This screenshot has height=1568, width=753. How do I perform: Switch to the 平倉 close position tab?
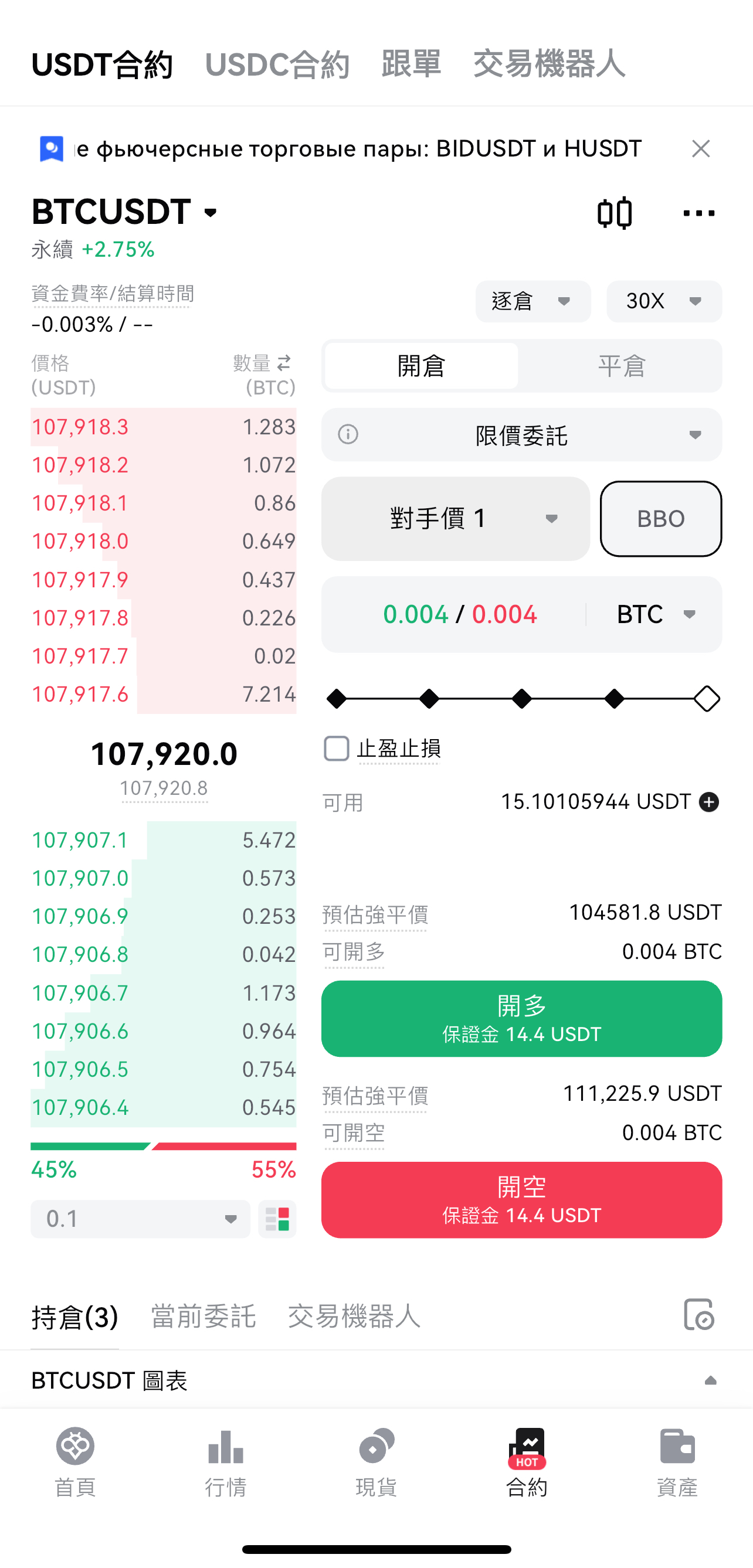point(621,366)
